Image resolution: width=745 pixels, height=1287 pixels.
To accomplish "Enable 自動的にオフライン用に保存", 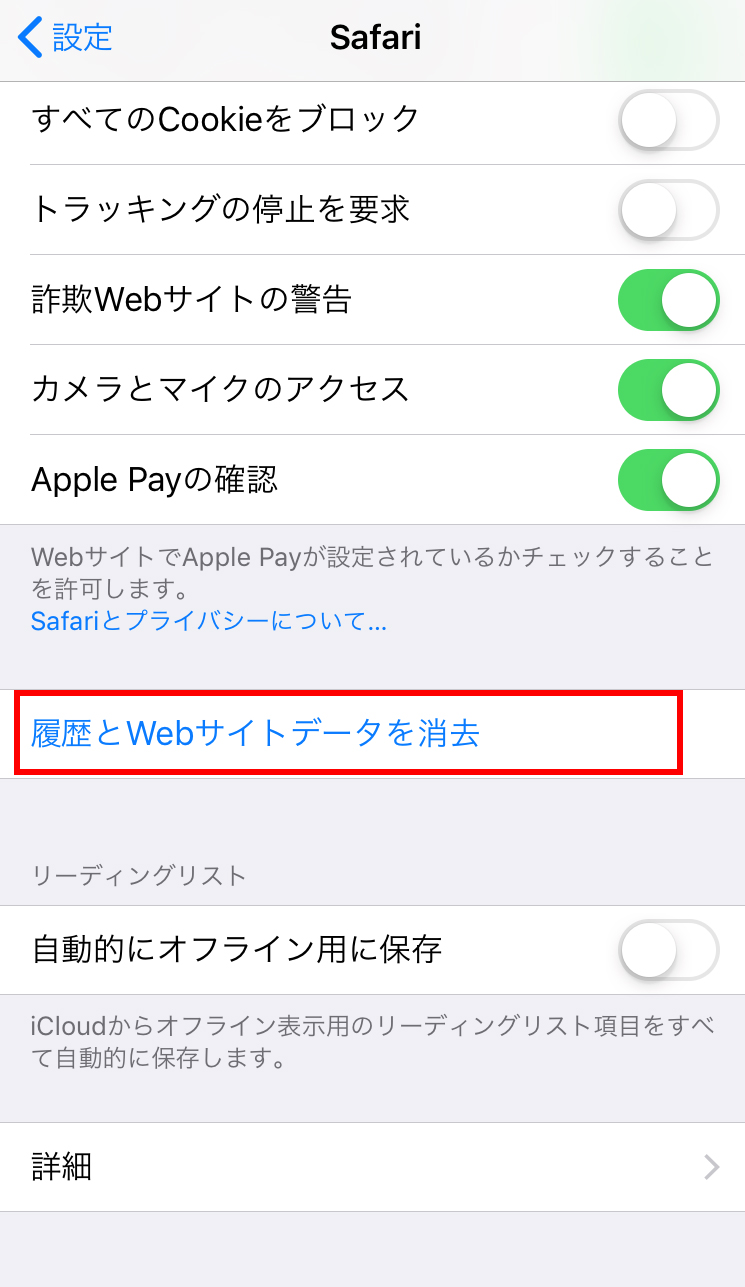I will pos(668,949).
